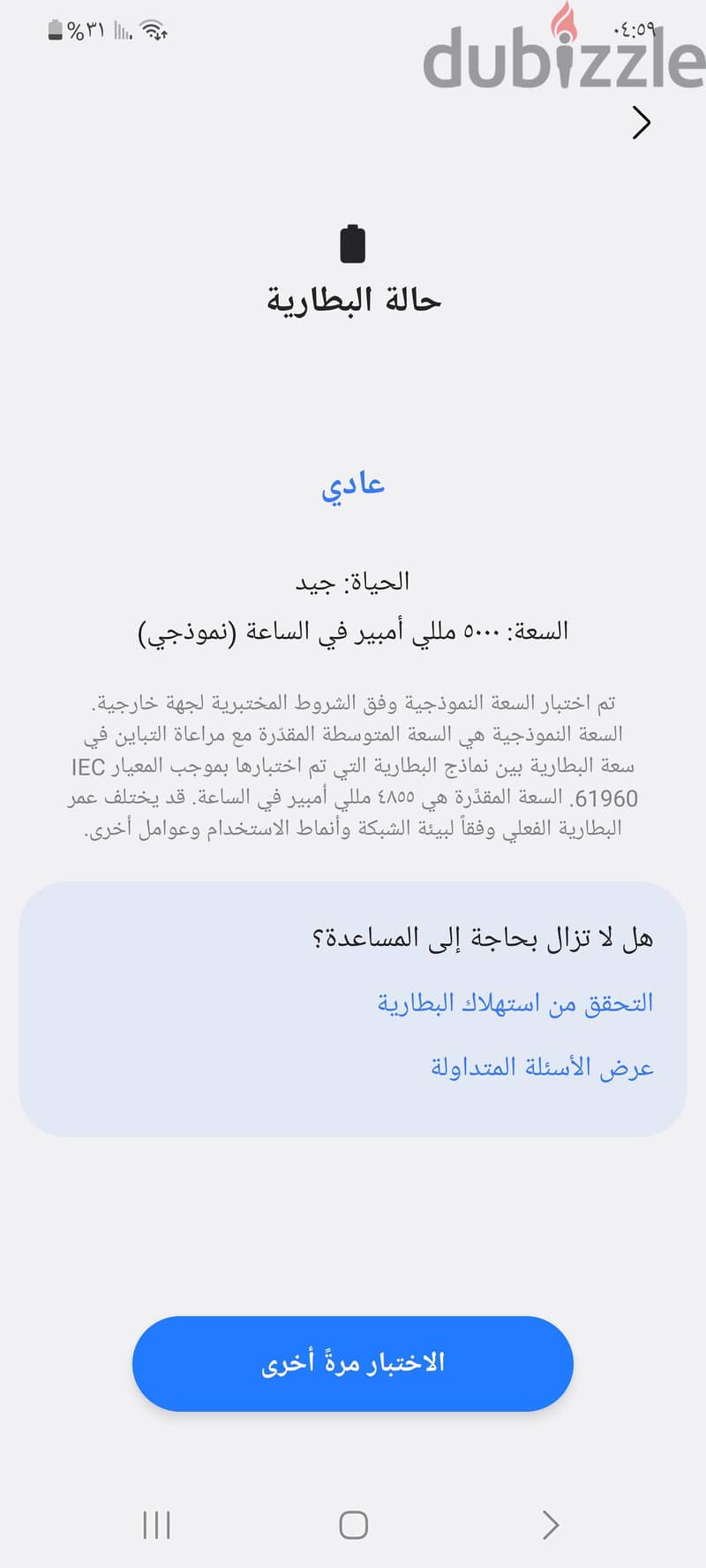Image resolution: width=706 pixels, height=1568 pixels.
Task: Open التحقق من استهلاك البطارية link
Action: pyautogui.click(x=515, y=1003)
